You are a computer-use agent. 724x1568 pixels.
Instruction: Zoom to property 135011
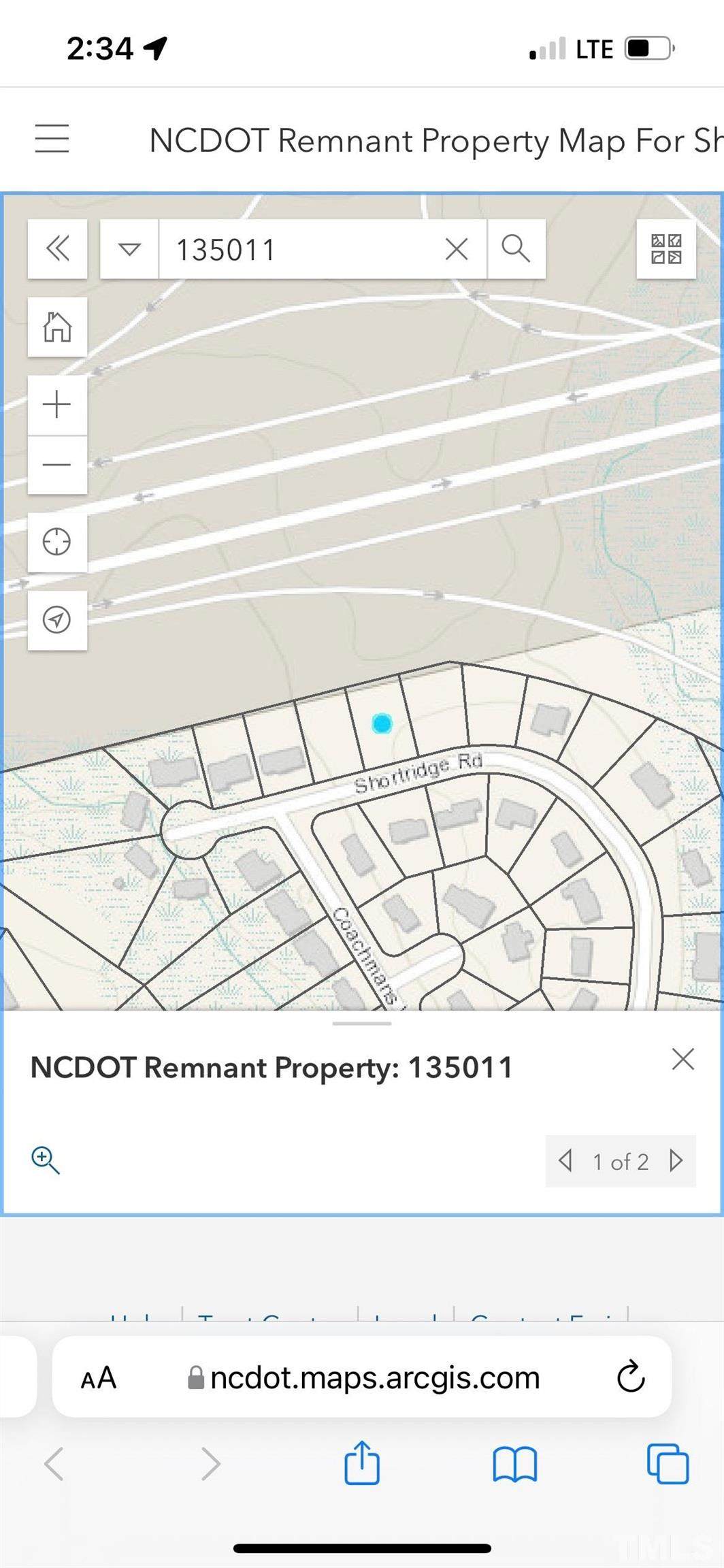[46, 1160]
